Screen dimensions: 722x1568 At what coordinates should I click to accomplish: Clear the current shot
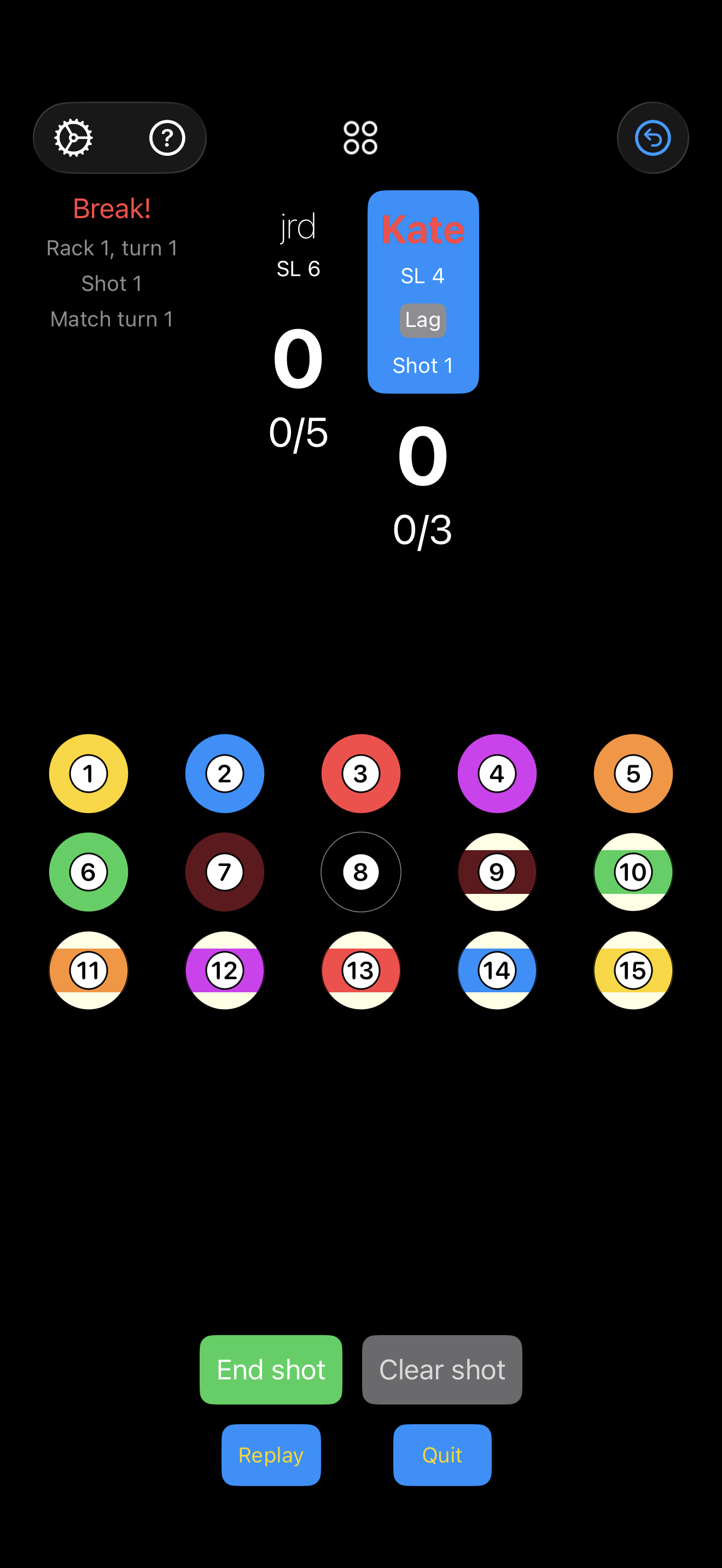coord(442,1370)
